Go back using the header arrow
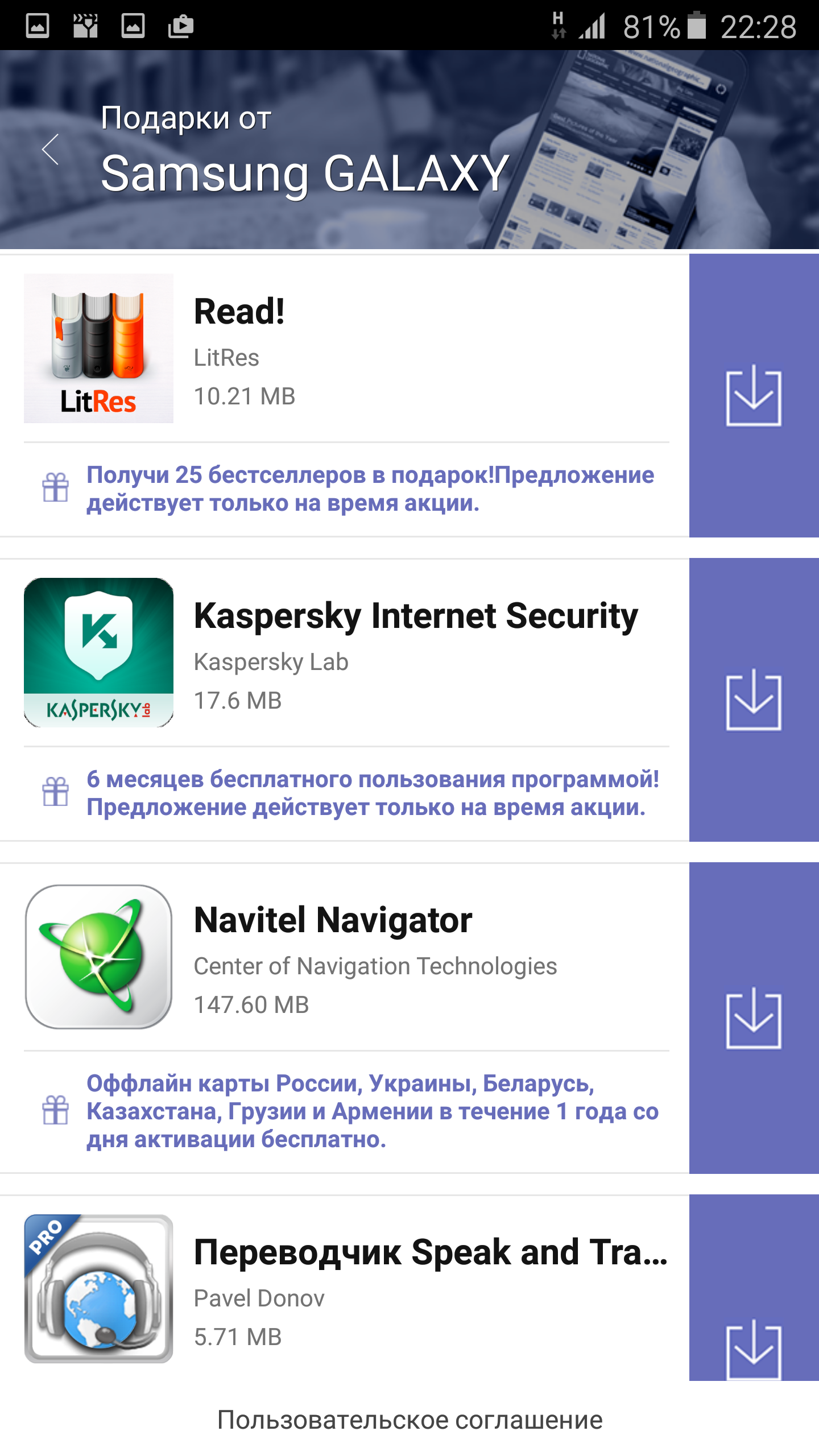819x1456 pixels. coord(51,150)
